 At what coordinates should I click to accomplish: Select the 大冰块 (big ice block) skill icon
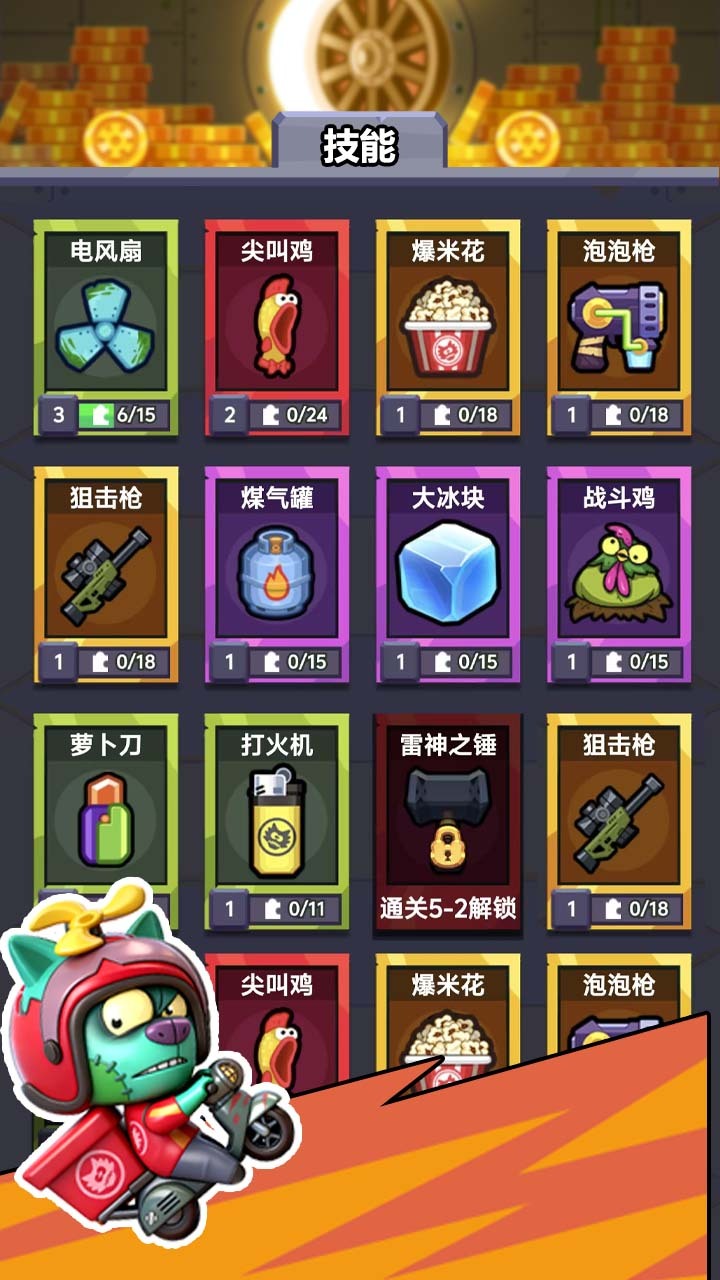click(449, 570)
